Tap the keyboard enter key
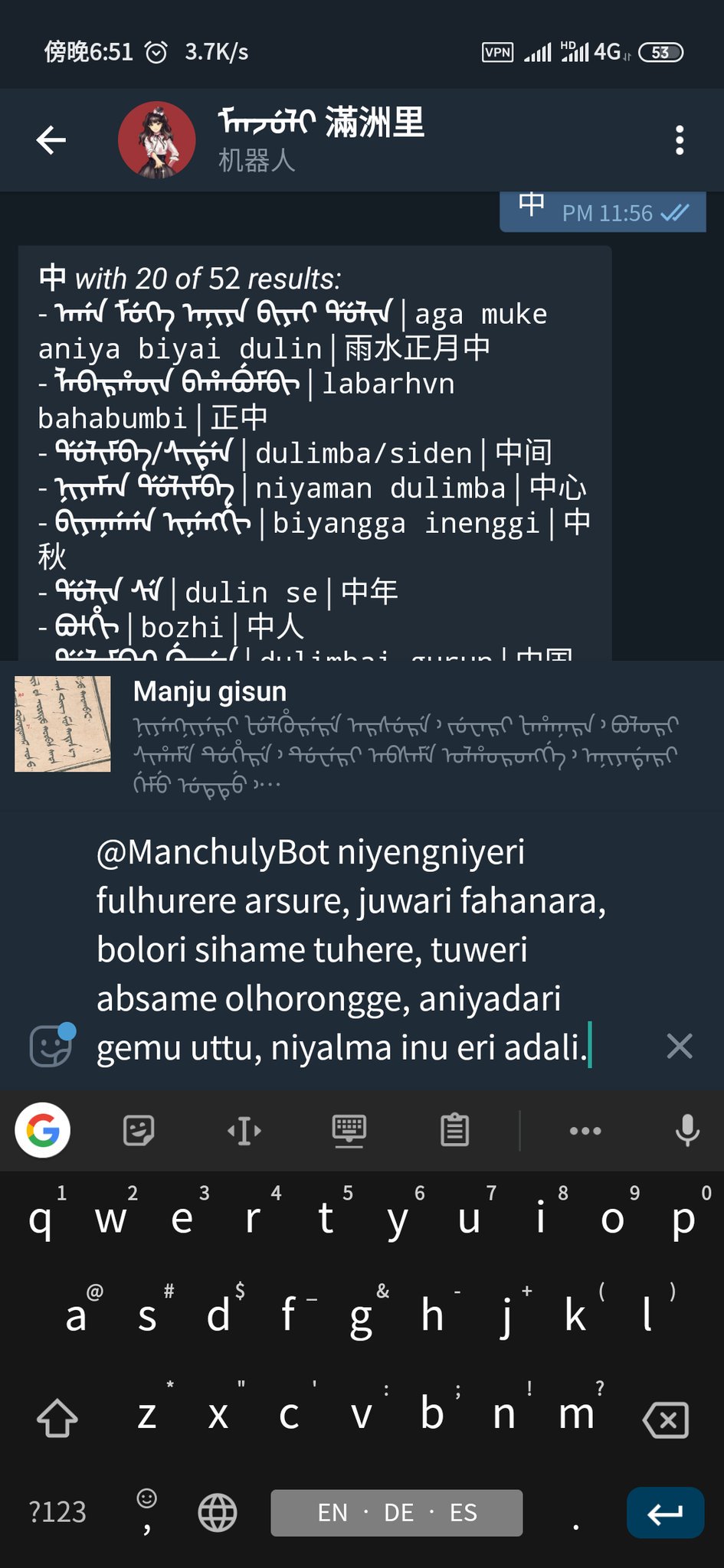This screenshot has width=724, height=1568. (x=665, y=1513)
